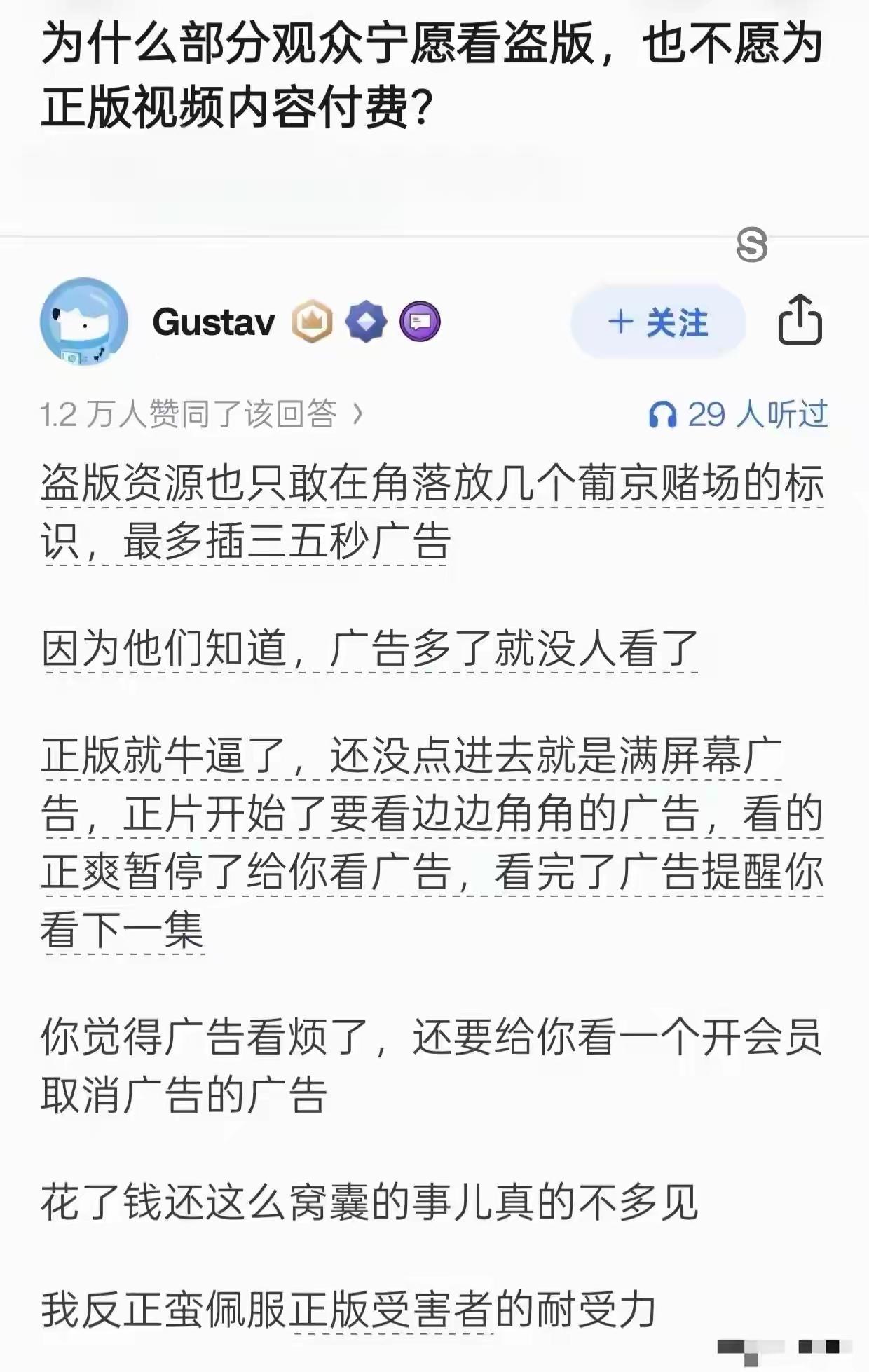The image size is (869, 1372).
Task: Expand the upvoter list via the chevron
Action: (359, 413)
